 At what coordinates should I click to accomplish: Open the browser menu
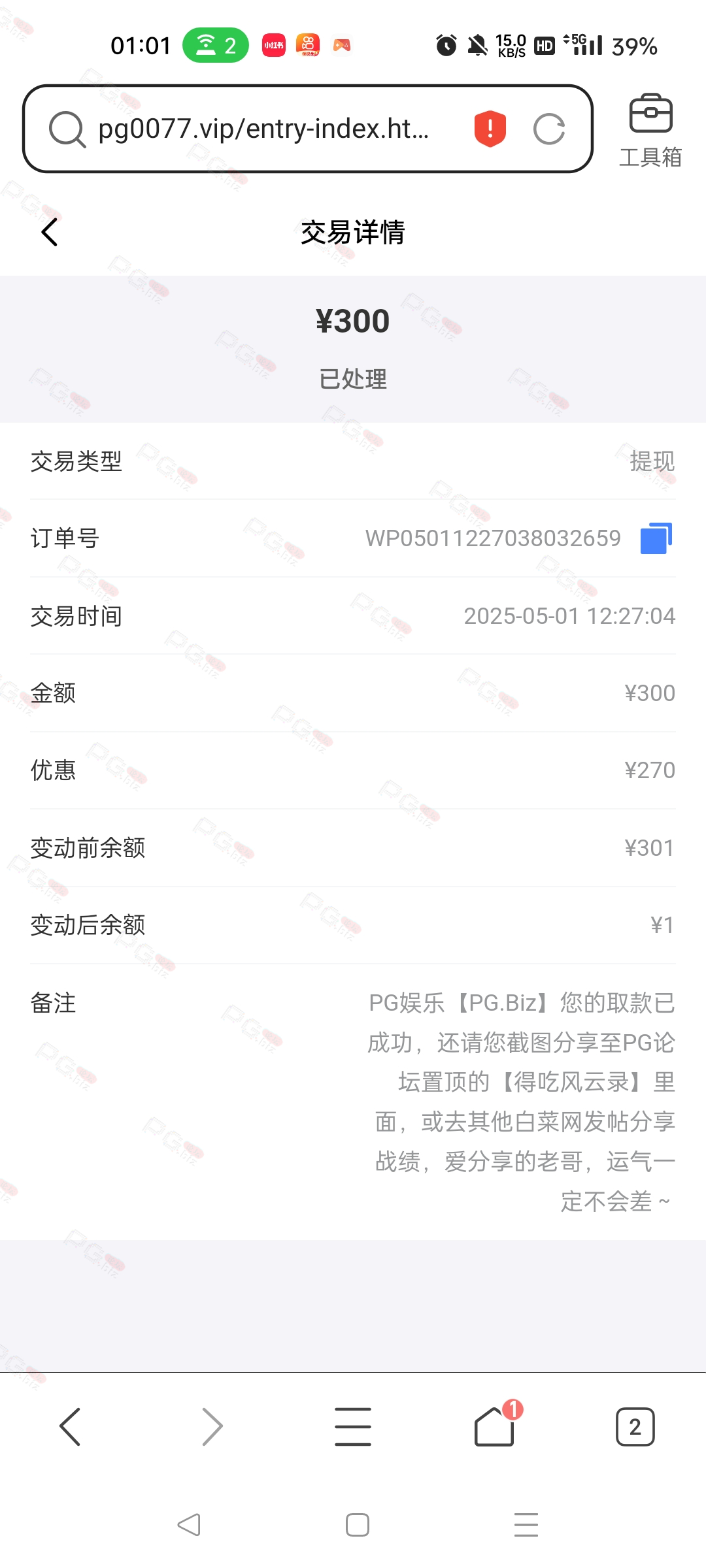[353, 1426]
